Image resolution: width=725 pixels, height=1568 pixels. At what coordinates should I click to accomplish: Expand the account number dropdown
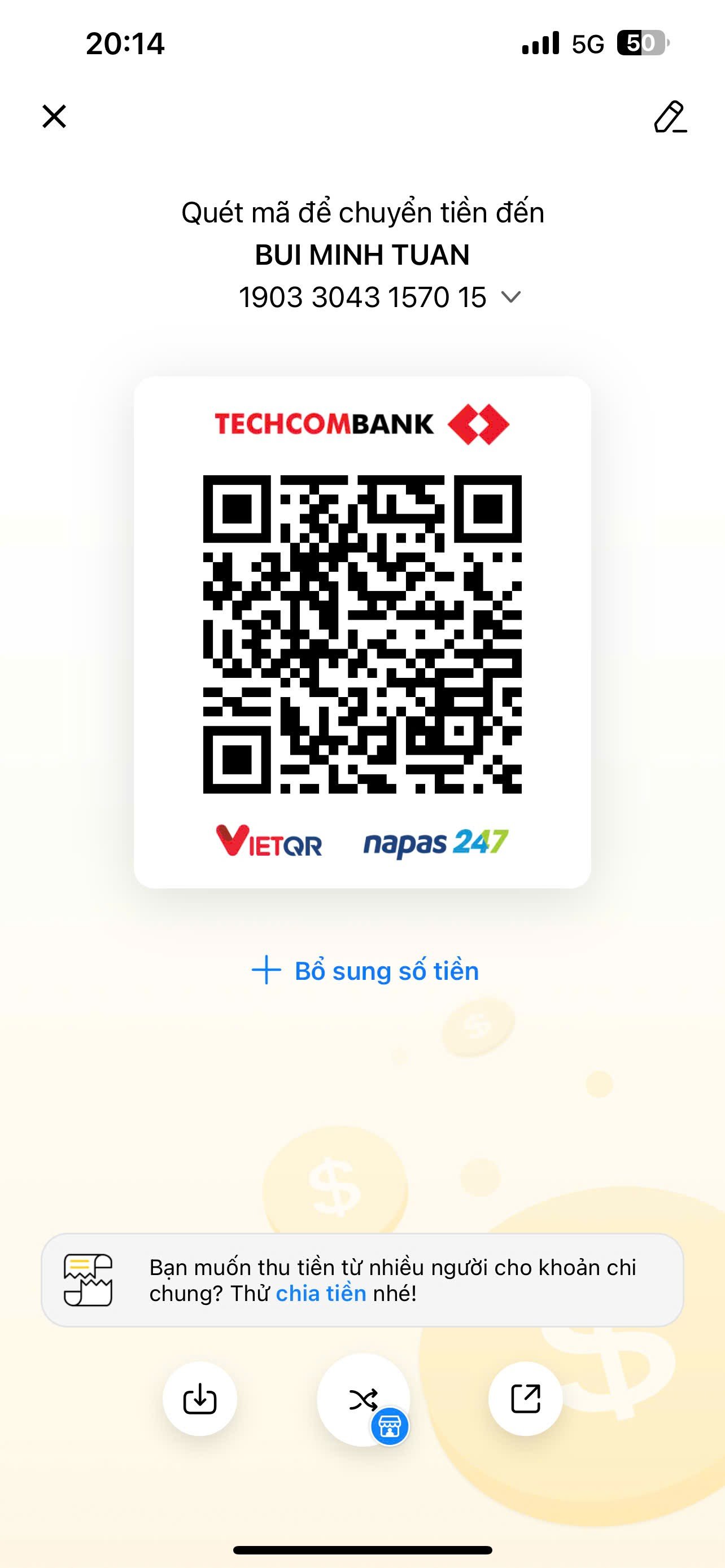point(510,297)
